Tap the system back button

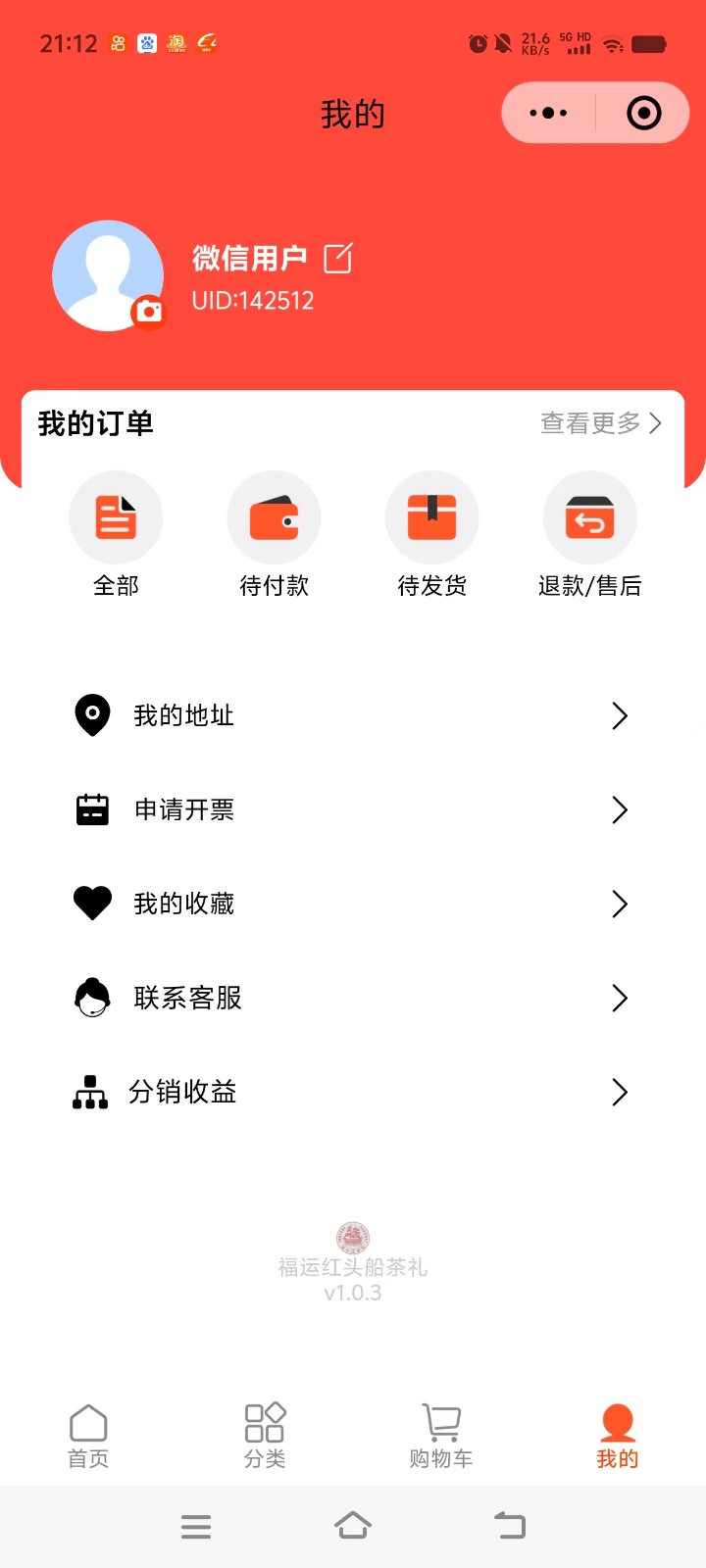510,1526
